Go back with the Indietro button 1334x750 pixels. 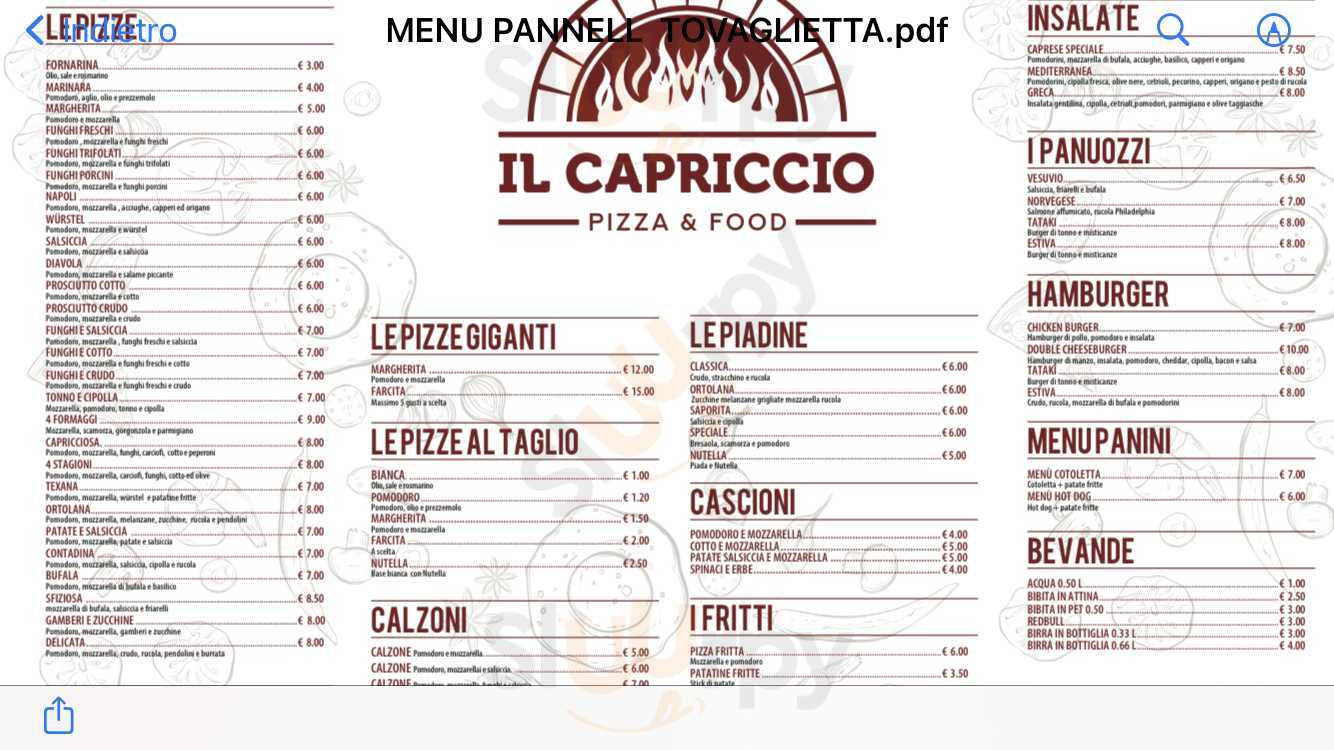coord(100,31)
